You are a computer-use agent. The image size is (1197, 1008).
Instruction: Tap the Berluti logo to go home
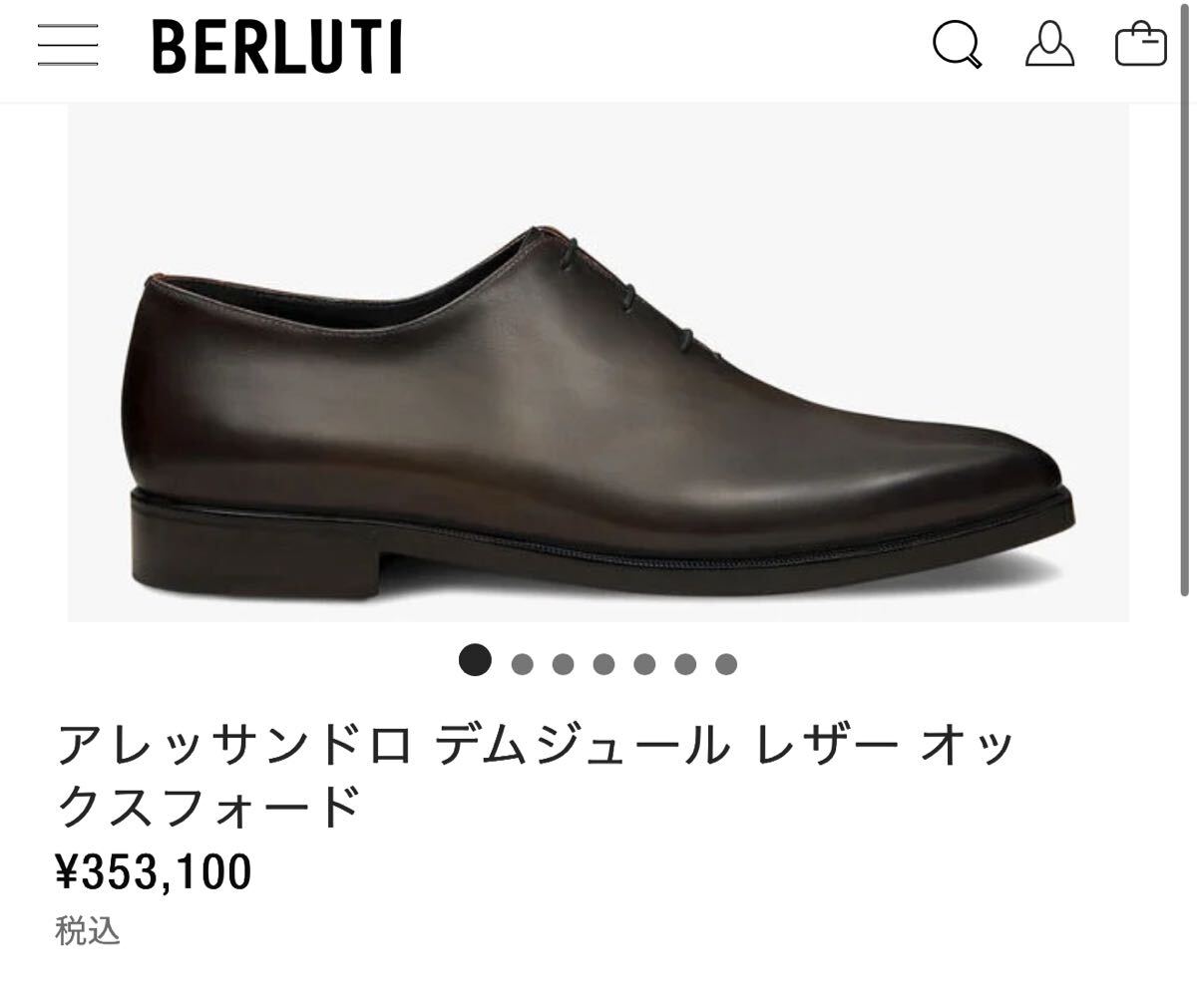[x=276, y=47]
